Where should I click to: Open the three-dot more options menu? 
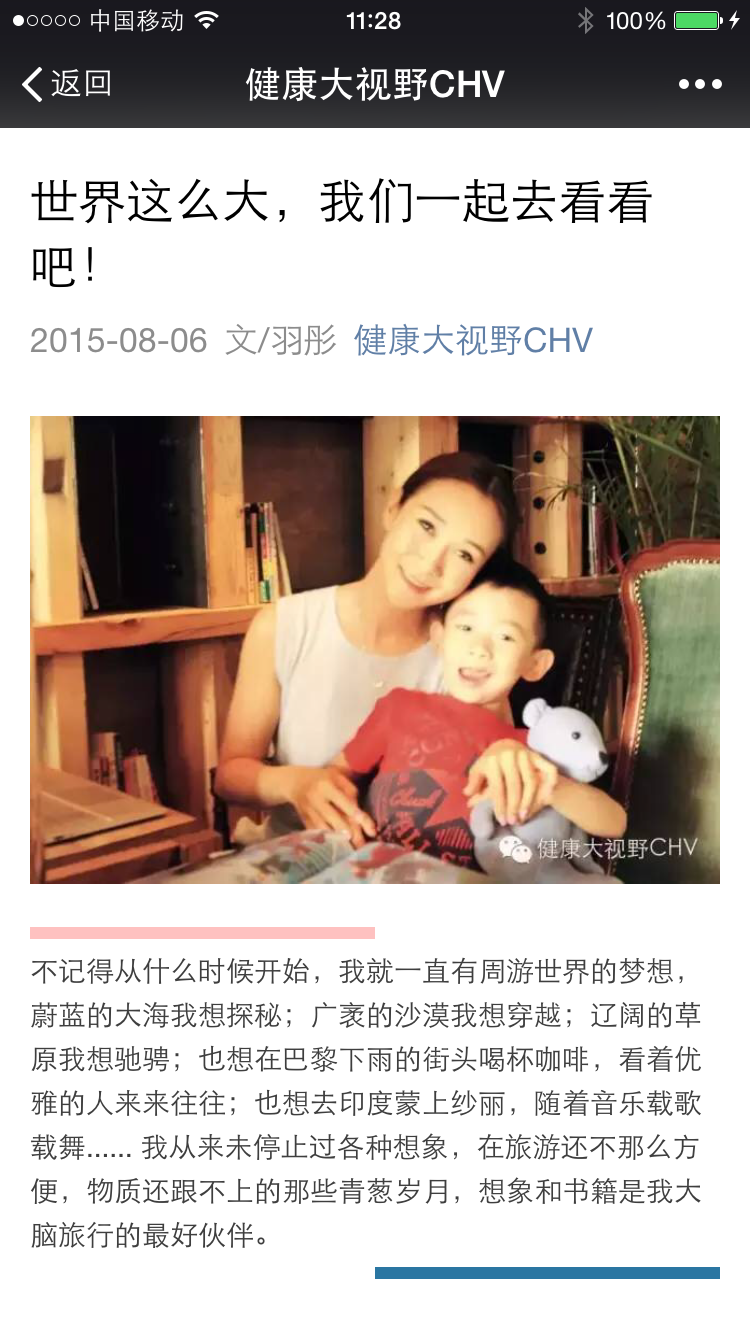(x=700, y=85)
